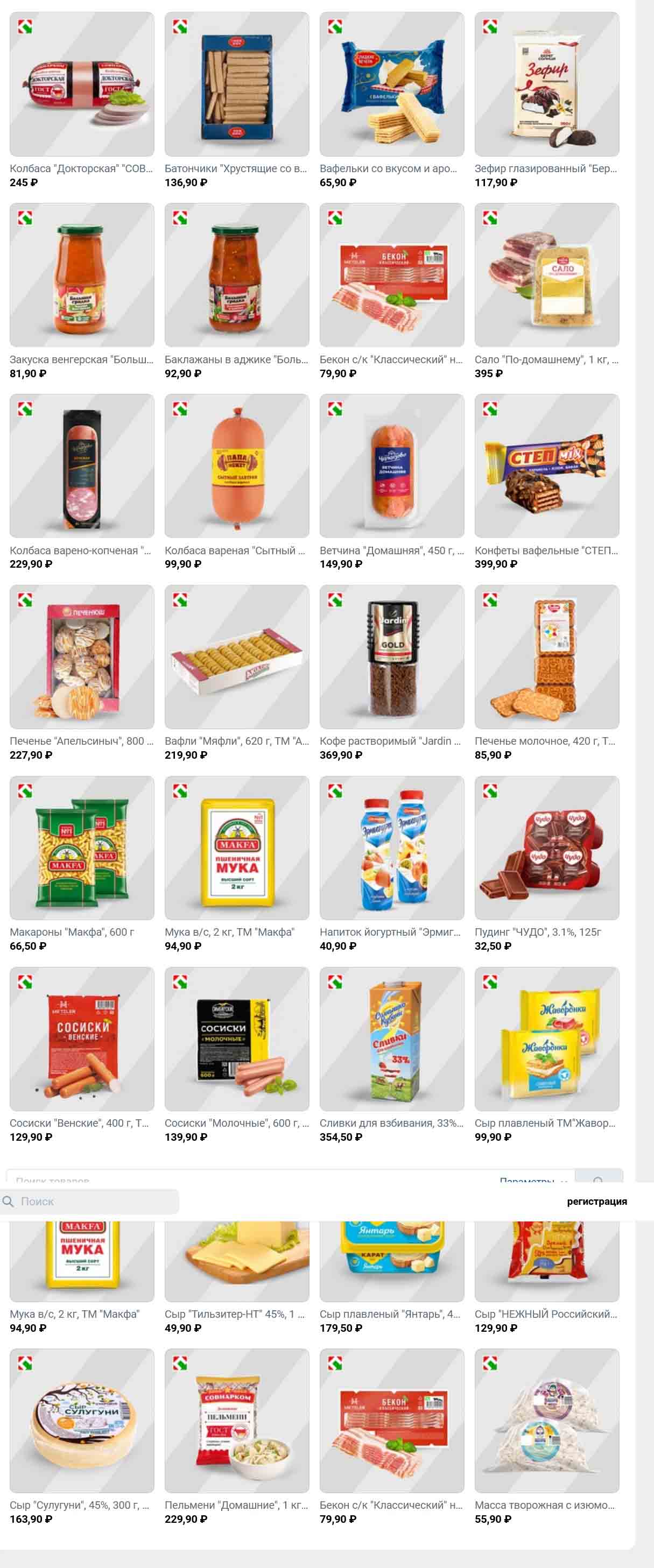Open Масса творожная с изюмом card

546,1420
